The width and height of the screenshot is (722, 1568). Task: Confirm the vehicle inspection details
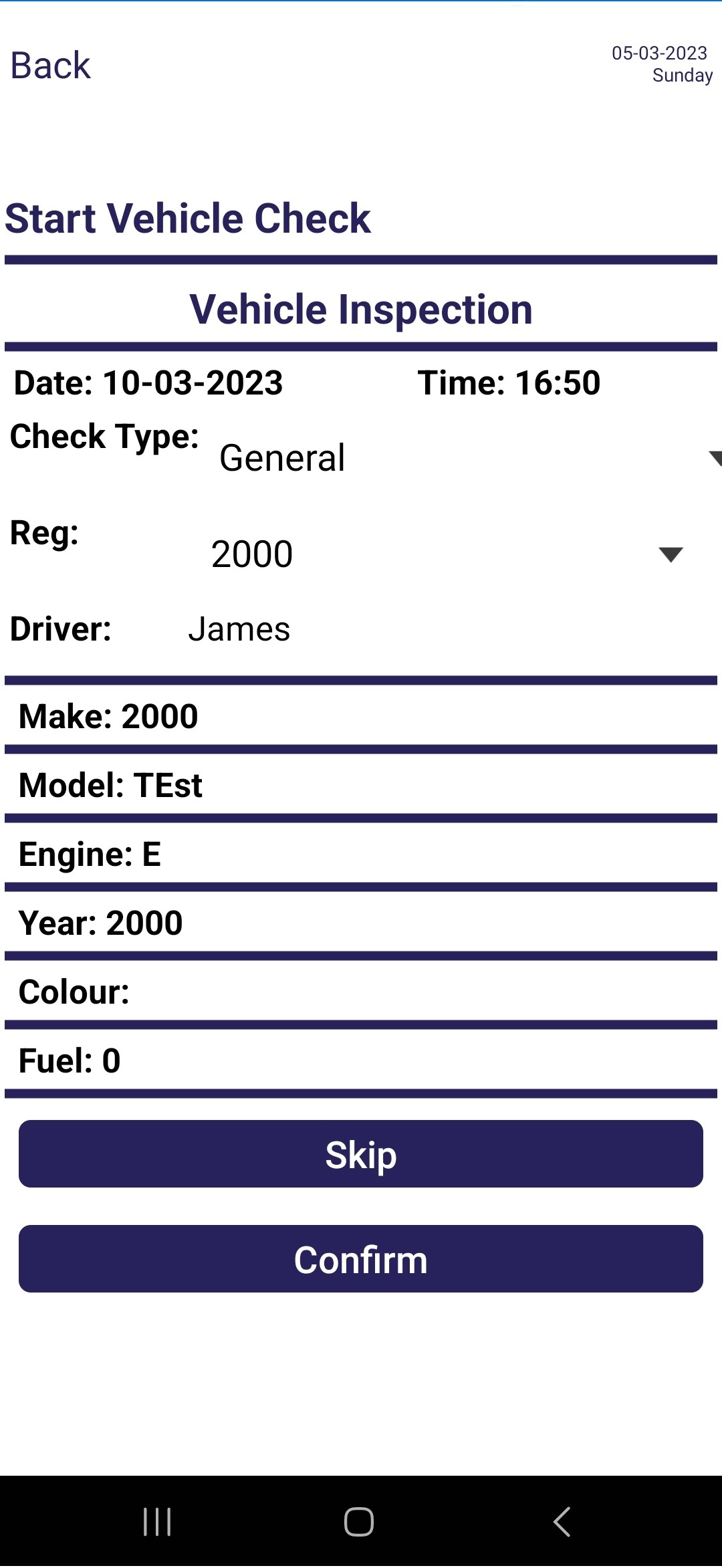[361, 1259]
